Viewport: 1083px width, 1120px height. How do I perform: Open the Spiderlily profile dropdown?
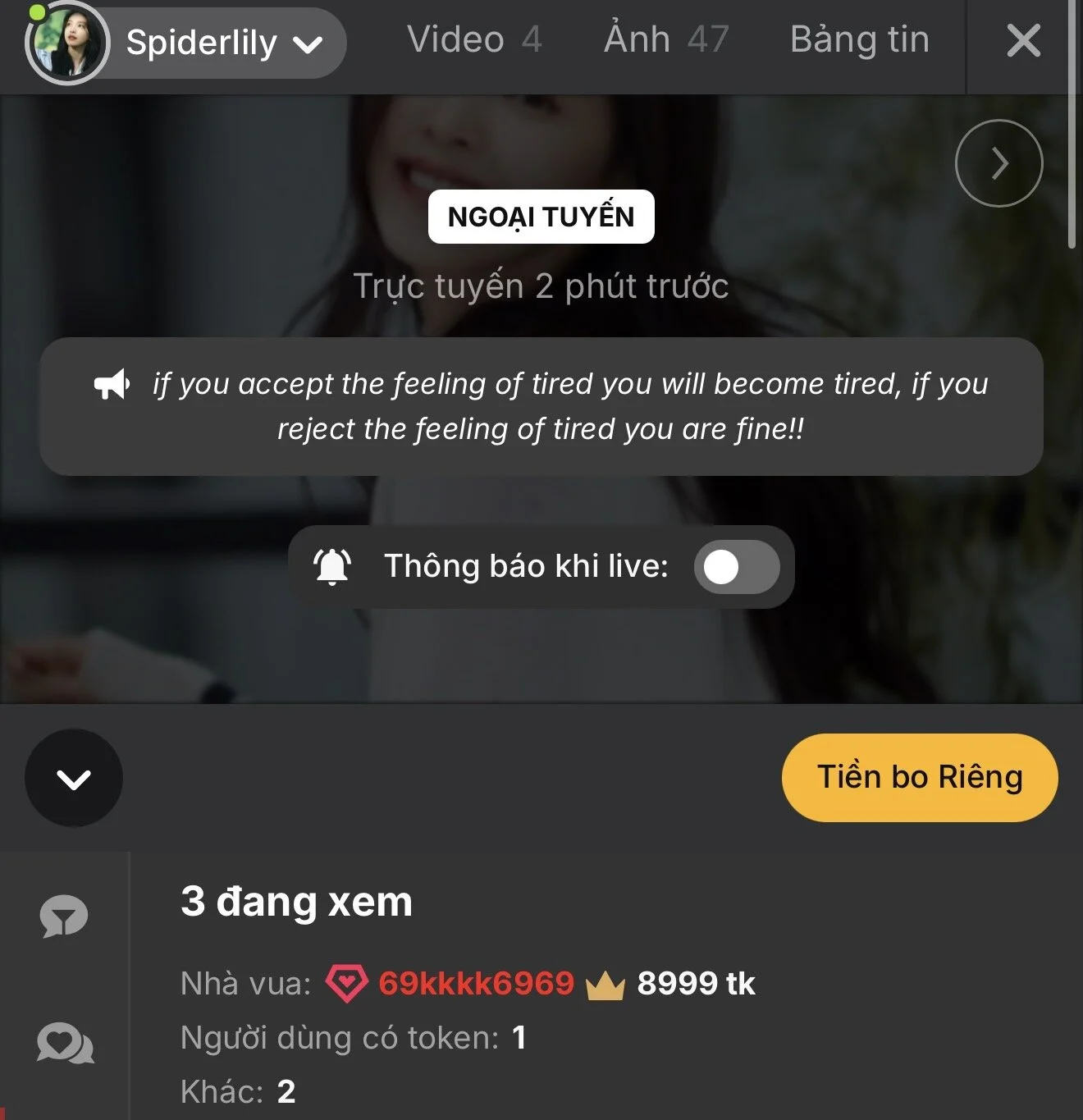307,43
